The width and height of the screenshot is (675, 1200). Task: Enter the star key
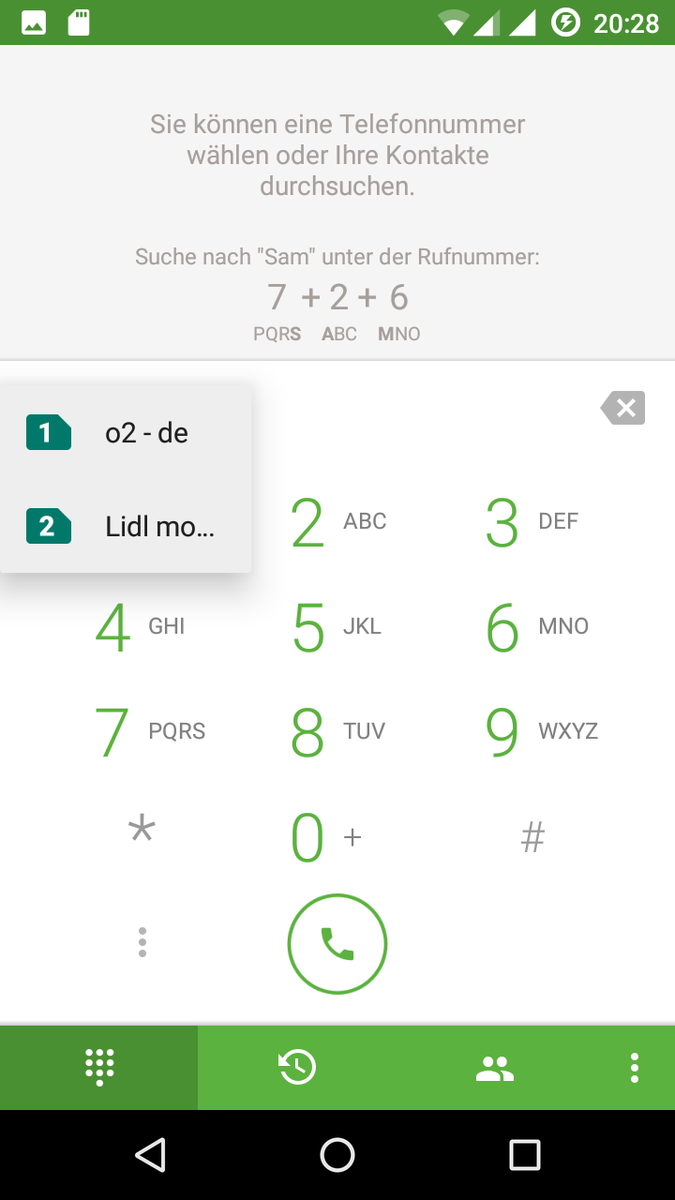[x=143, y=833]
